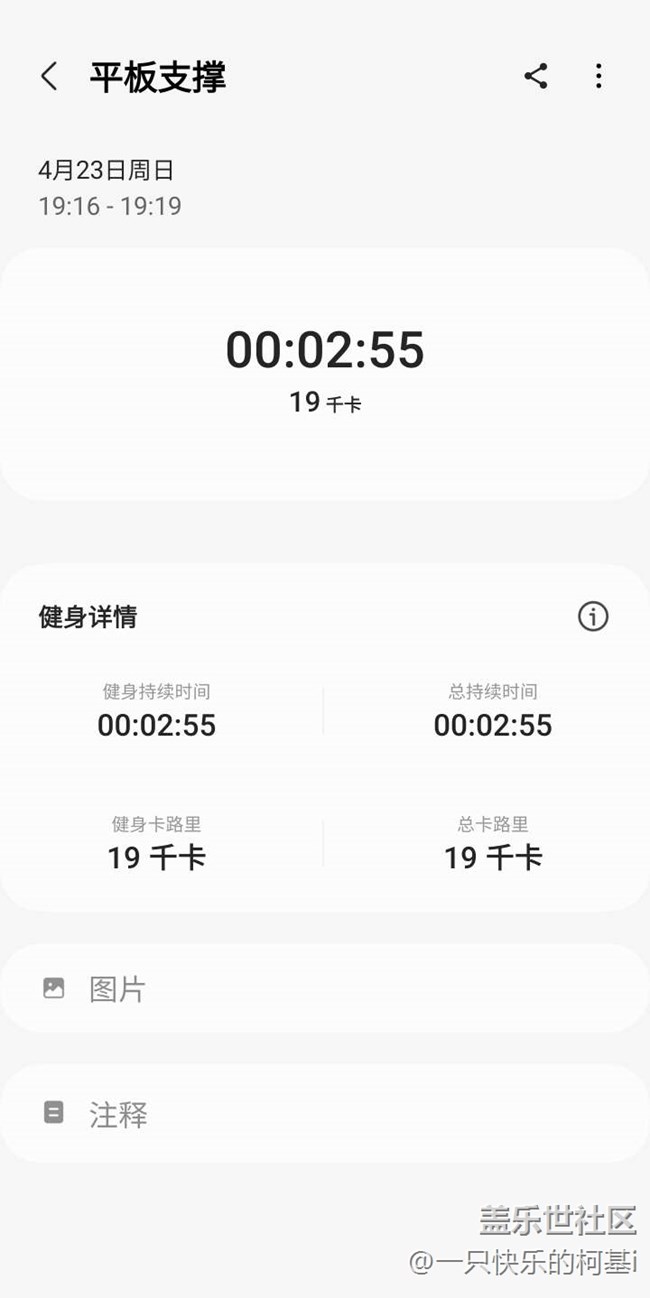
Task: Open the 注释 row to add a note
Action: (x=324, y=1113)
